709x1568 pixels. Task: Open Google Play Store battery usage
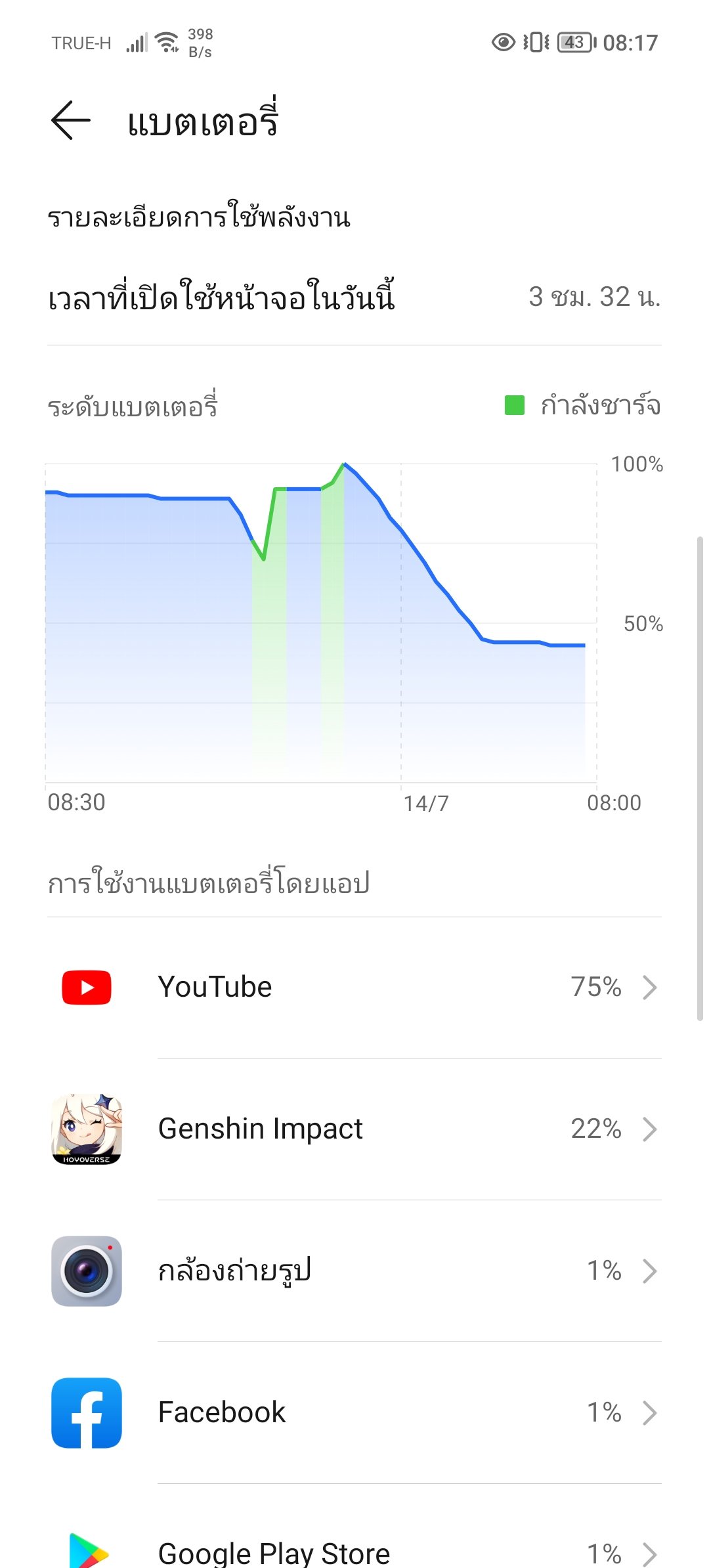click(354, 1551)
